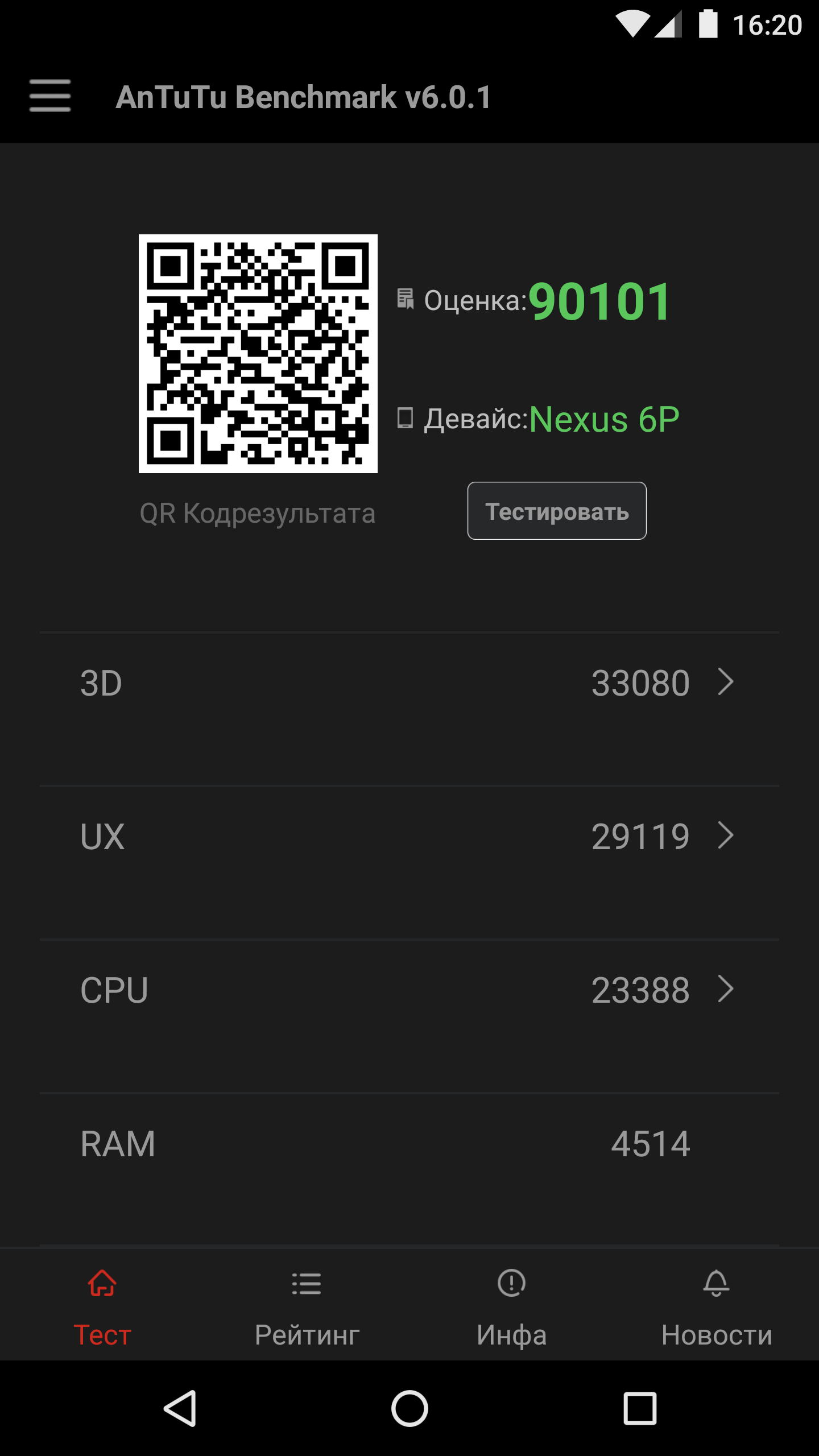This screenshot has height=1456, width=819.
Task: Open the hamburger drawer menu
Action: click(x=50, y=96)
